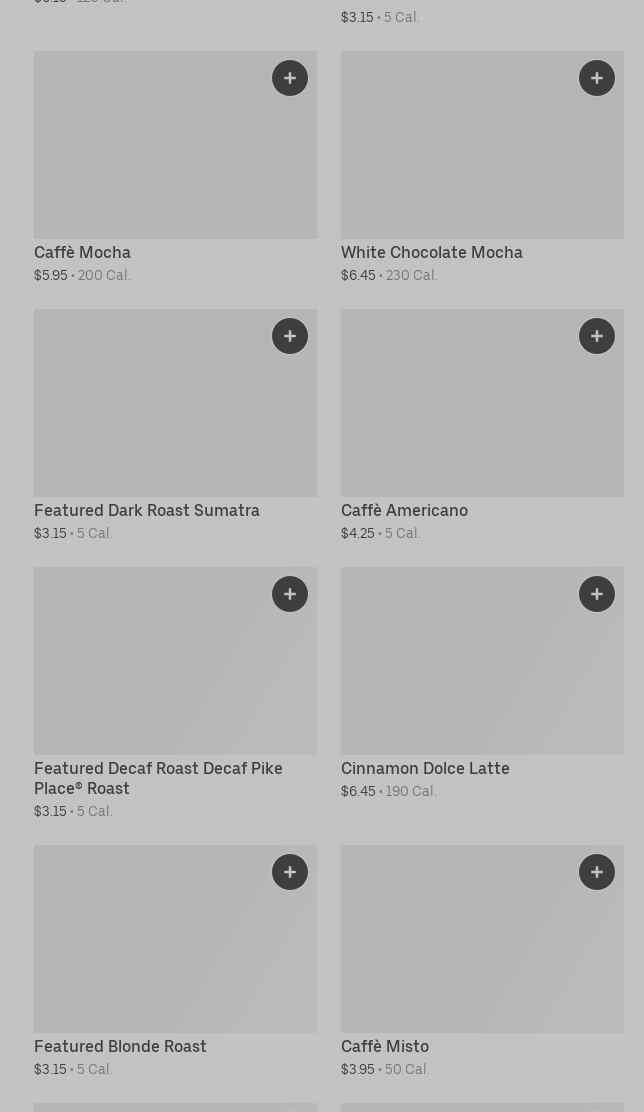Open the Caffè Misto item card
The image size is (644, 1112).
pyautogui.click(x=482, y=962)
